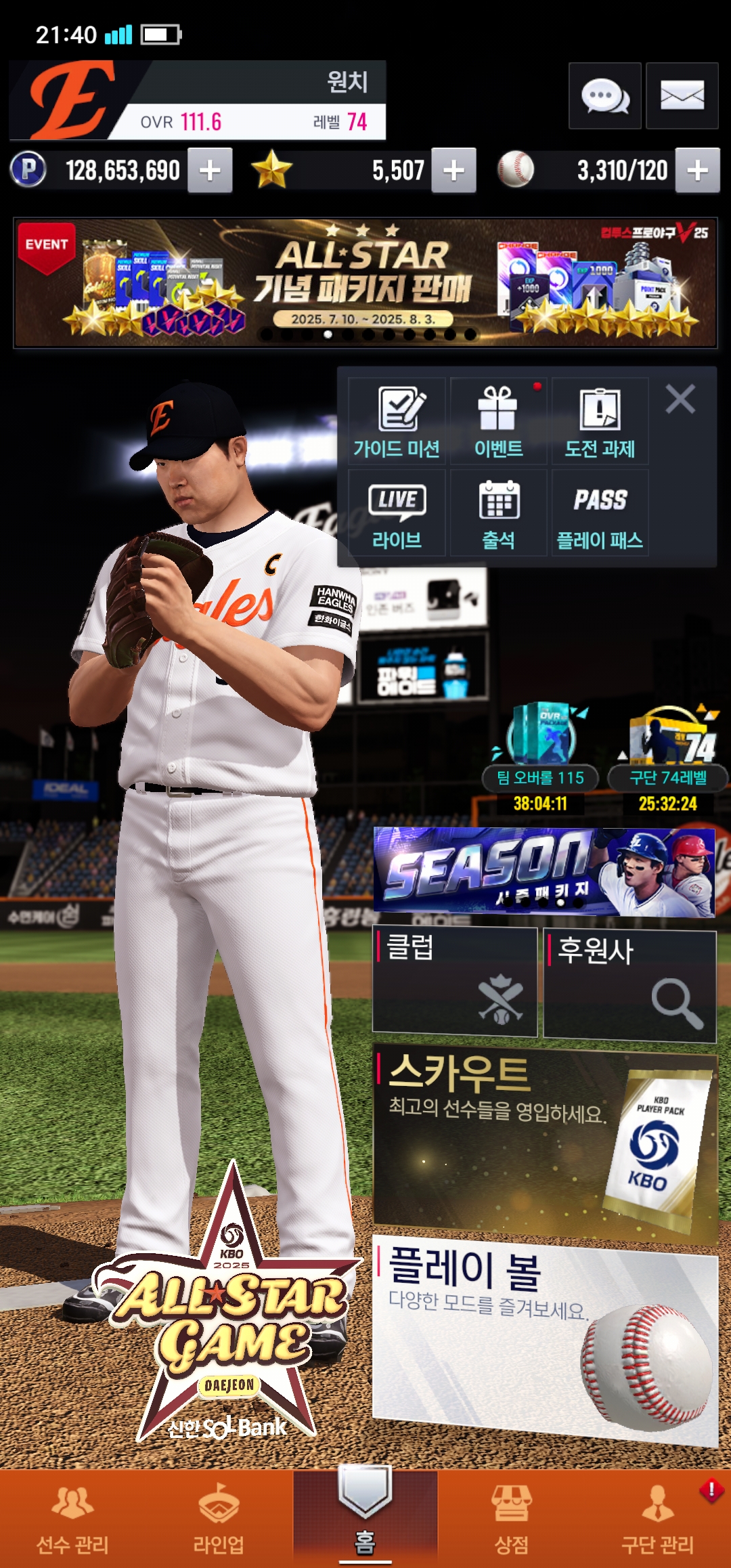731x1568 pixels.
Task: Open 플레이 볼 game modes
Action: 545,1337
